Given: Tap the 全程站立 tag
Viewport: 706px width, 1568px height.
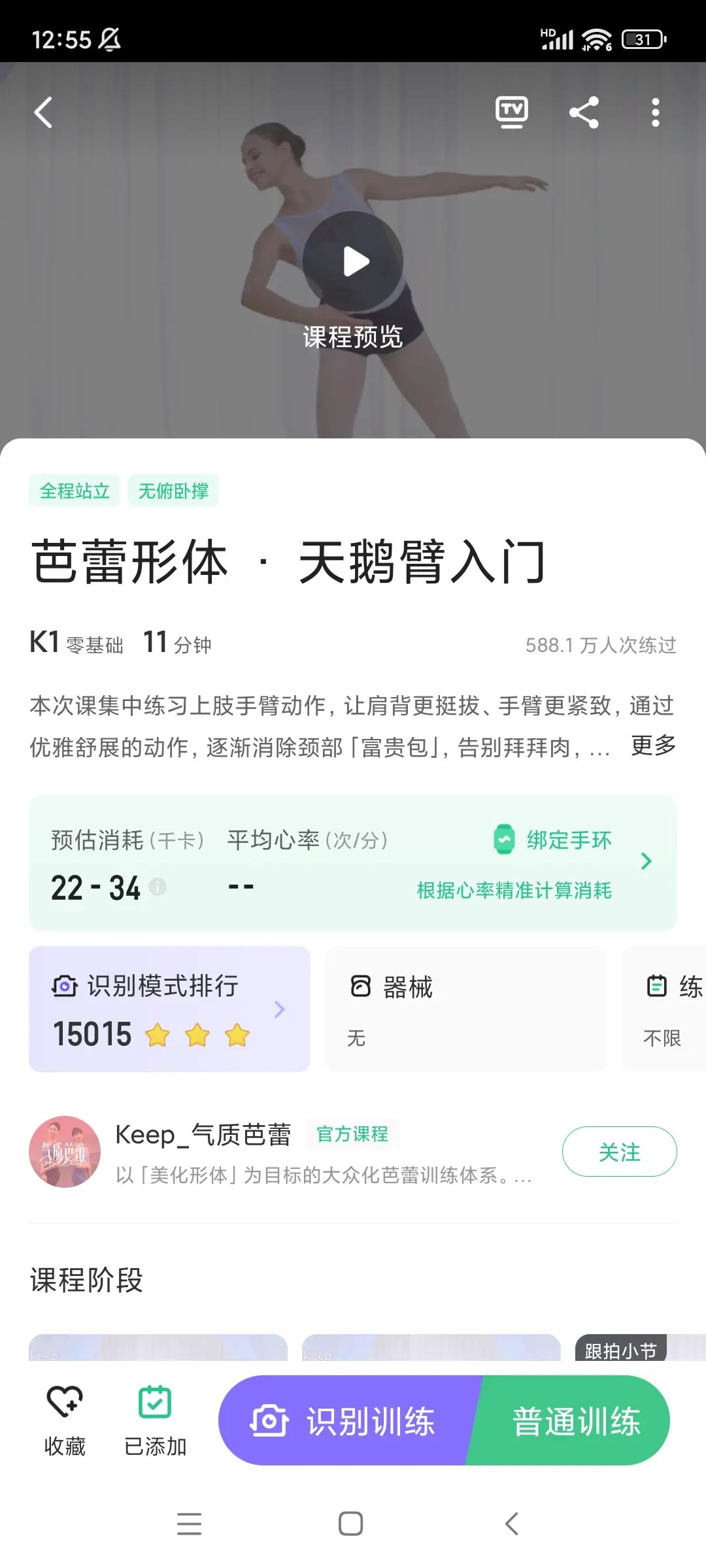Looking at the screenshot, I should click(75, 491).
